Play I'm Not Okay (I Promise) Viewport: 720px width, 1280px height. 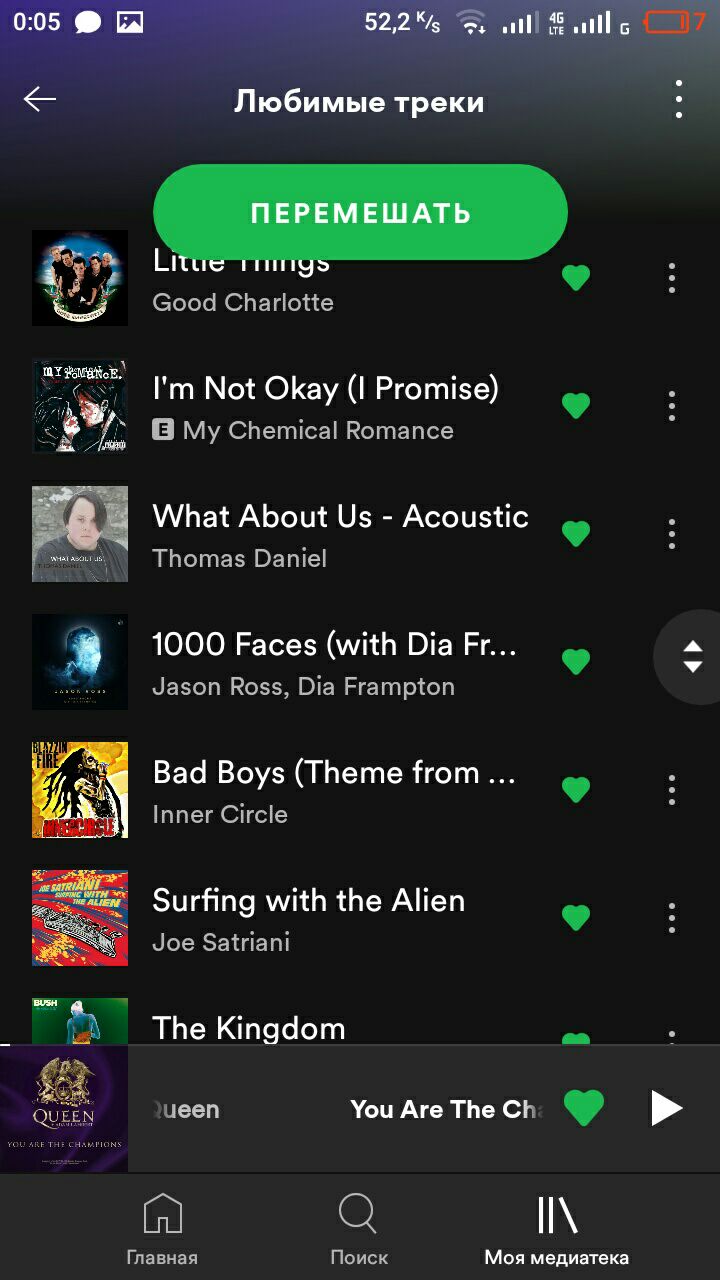pos(325,406)
